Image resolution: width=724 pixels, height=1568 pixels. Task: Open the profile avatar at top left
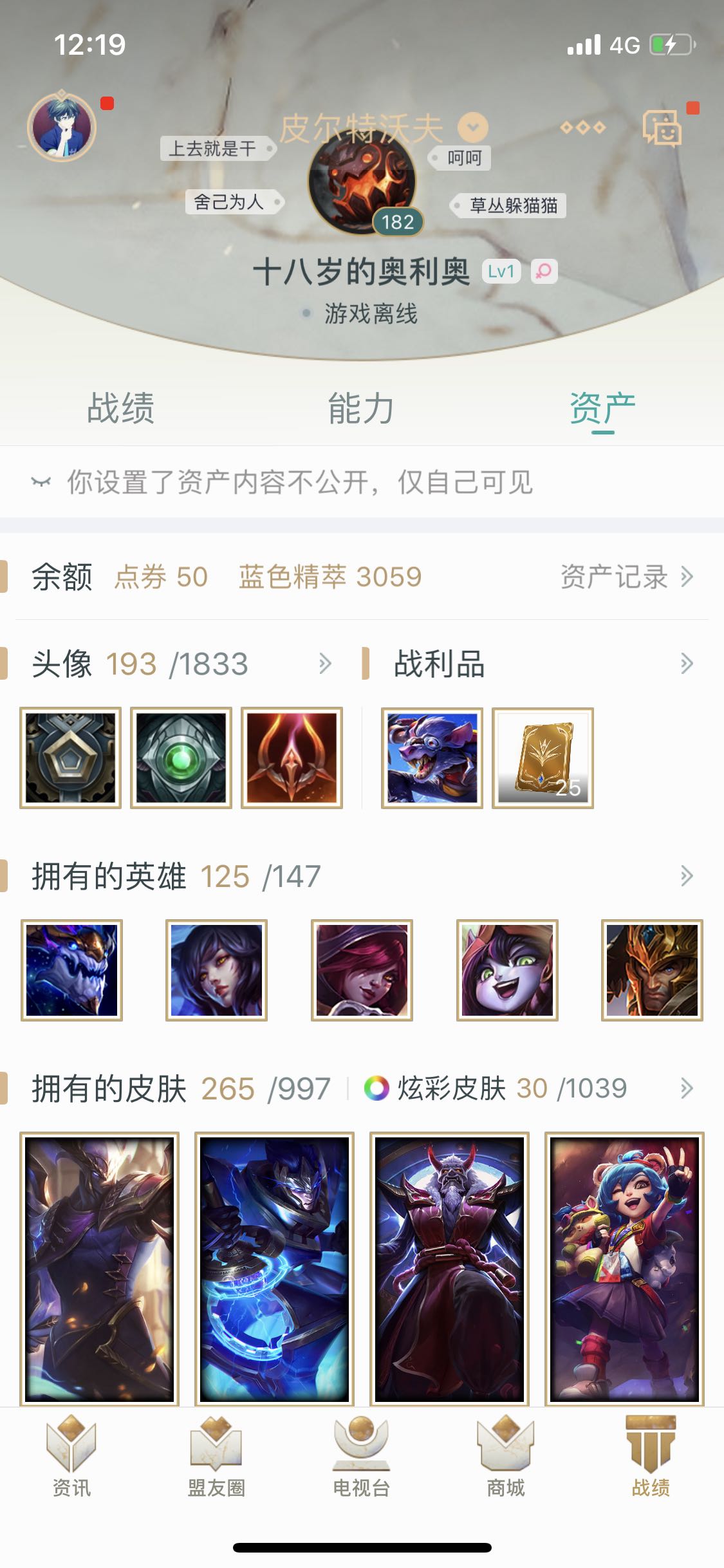coord(62,126)
